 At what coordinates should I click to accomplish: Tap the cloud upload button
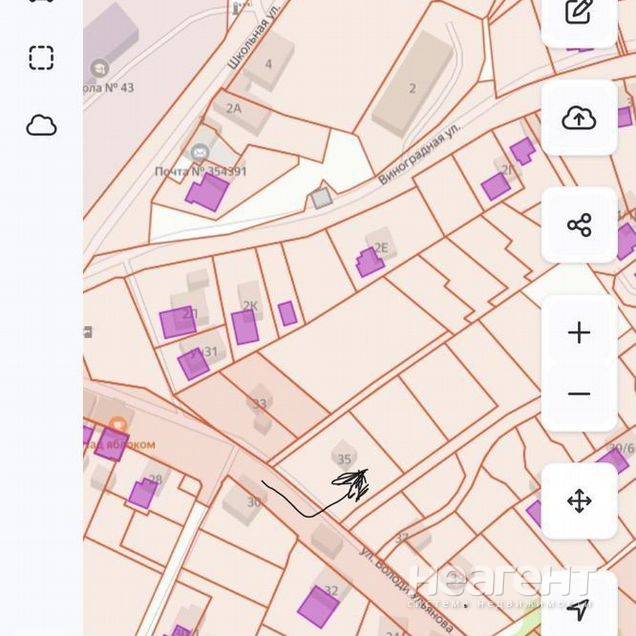click(579, 119)
